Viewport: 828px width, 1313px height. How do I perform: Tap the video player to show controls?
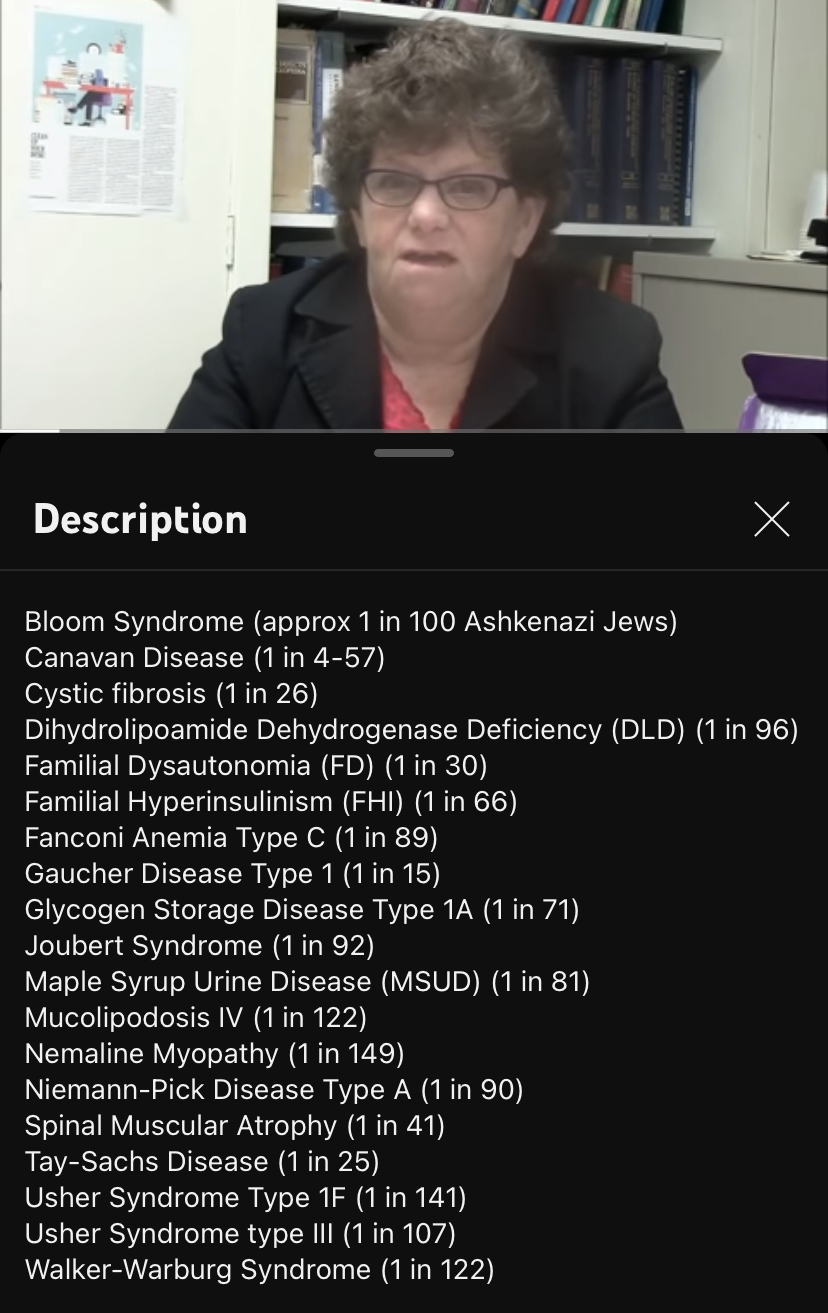click(x=414, y=215)
